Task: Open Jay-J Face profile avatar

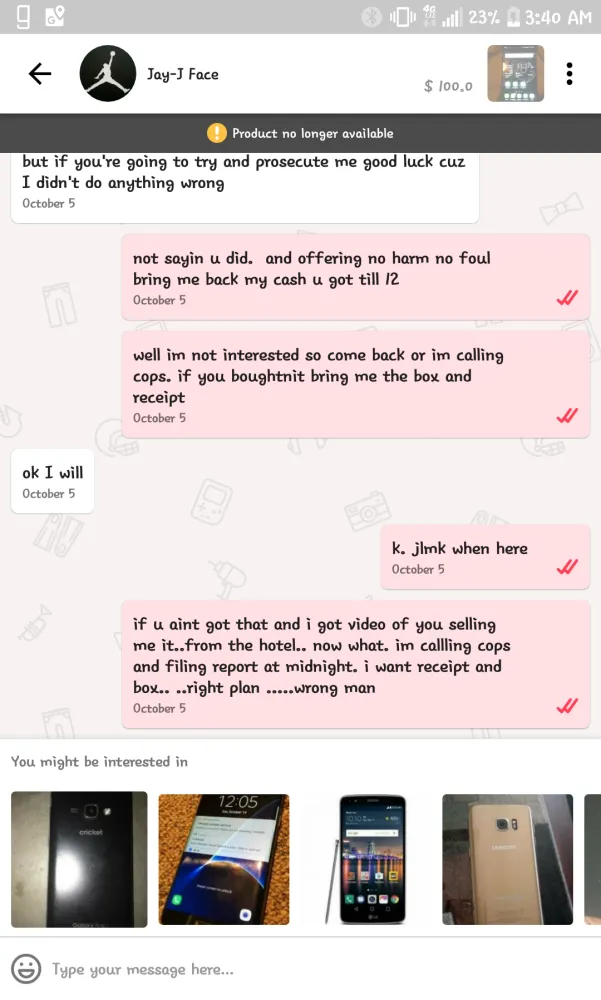Action: click(107, 74)
